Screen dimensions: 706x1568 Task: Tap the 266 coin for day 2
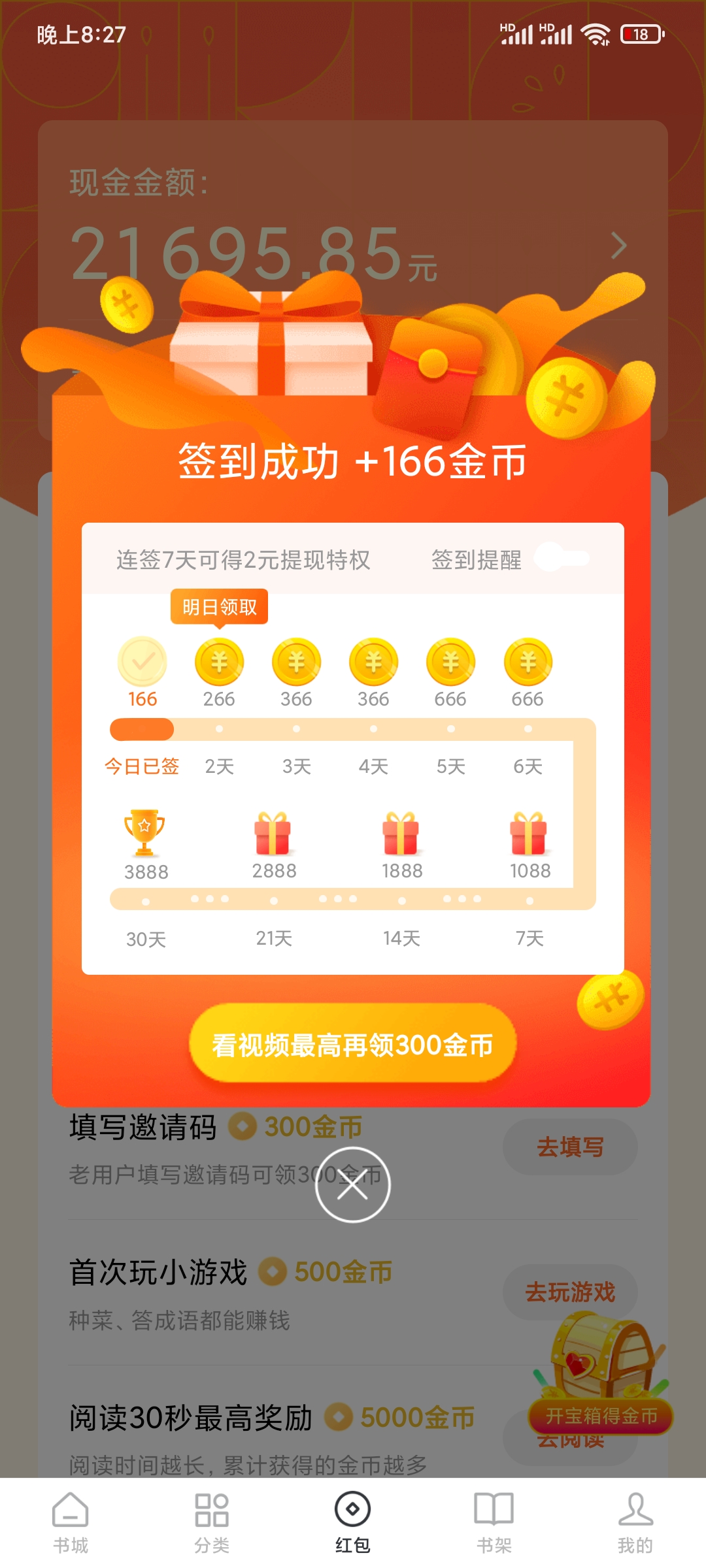point(220,662)
